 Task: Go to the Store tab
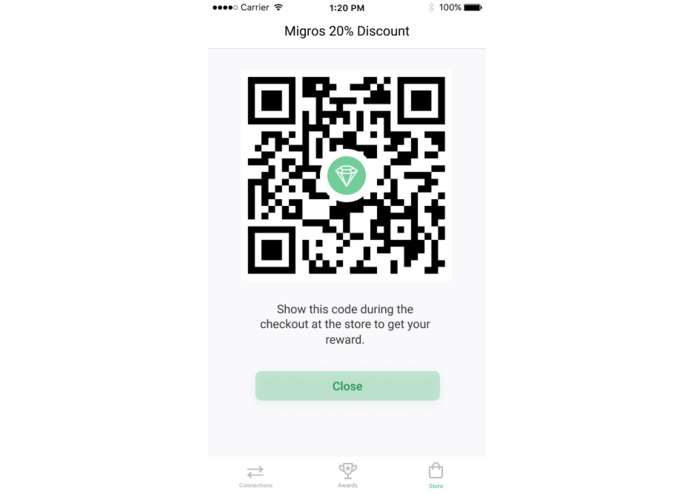pos(436,474)
